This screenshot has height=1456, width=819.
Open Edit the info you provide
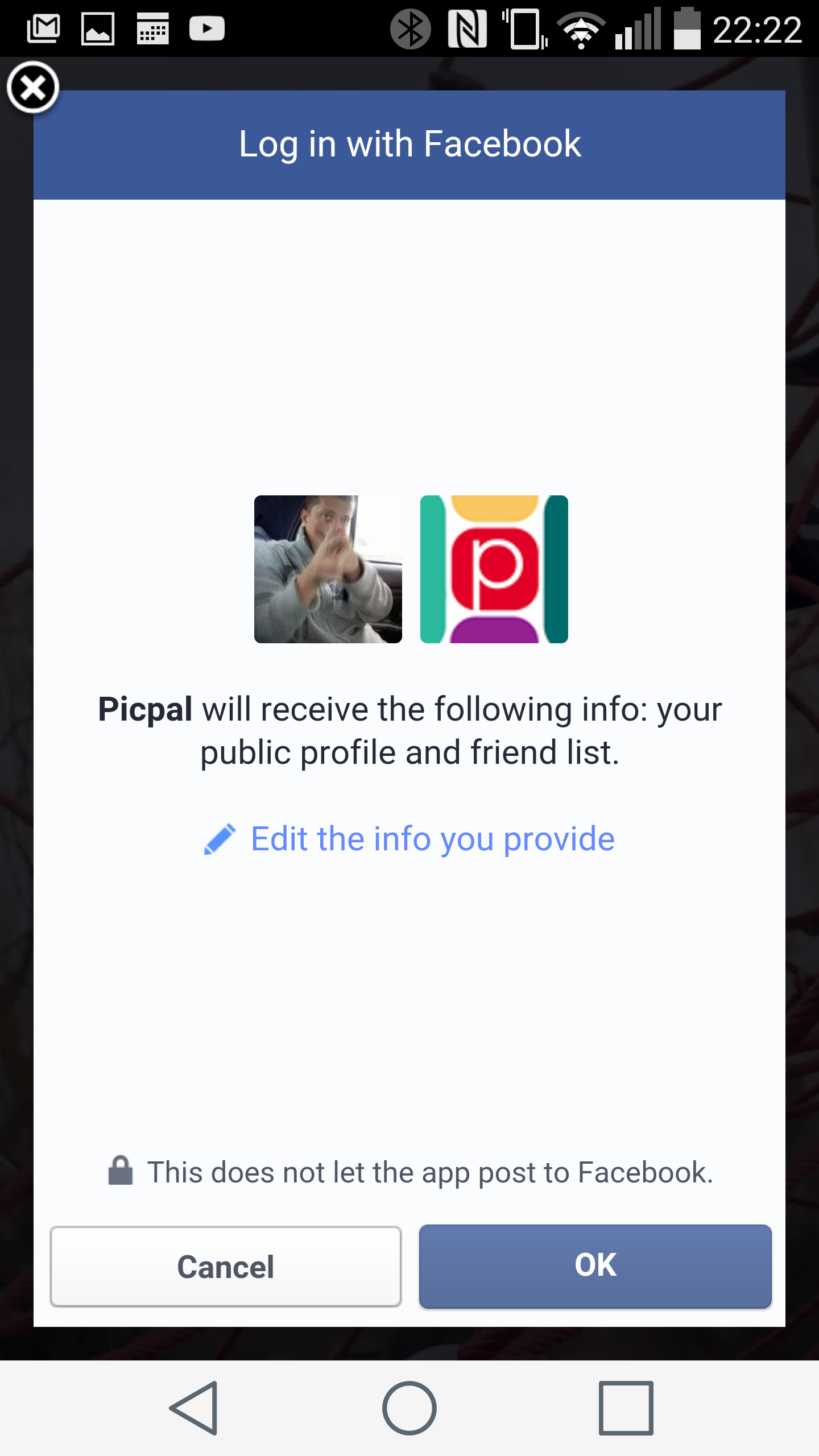point(409,839)
